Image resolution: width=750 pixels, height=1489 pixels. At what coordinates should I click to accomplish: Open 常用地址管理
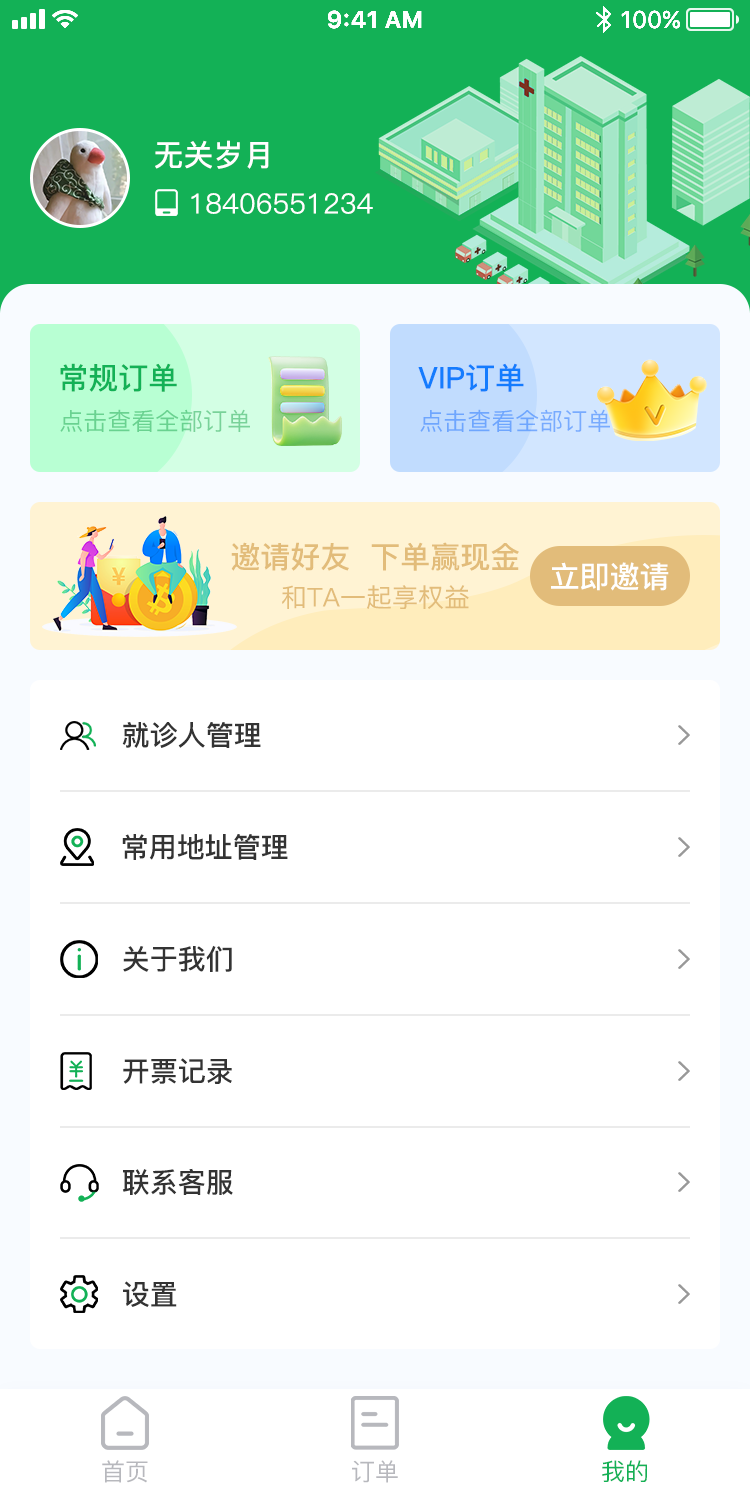(375, 848)
